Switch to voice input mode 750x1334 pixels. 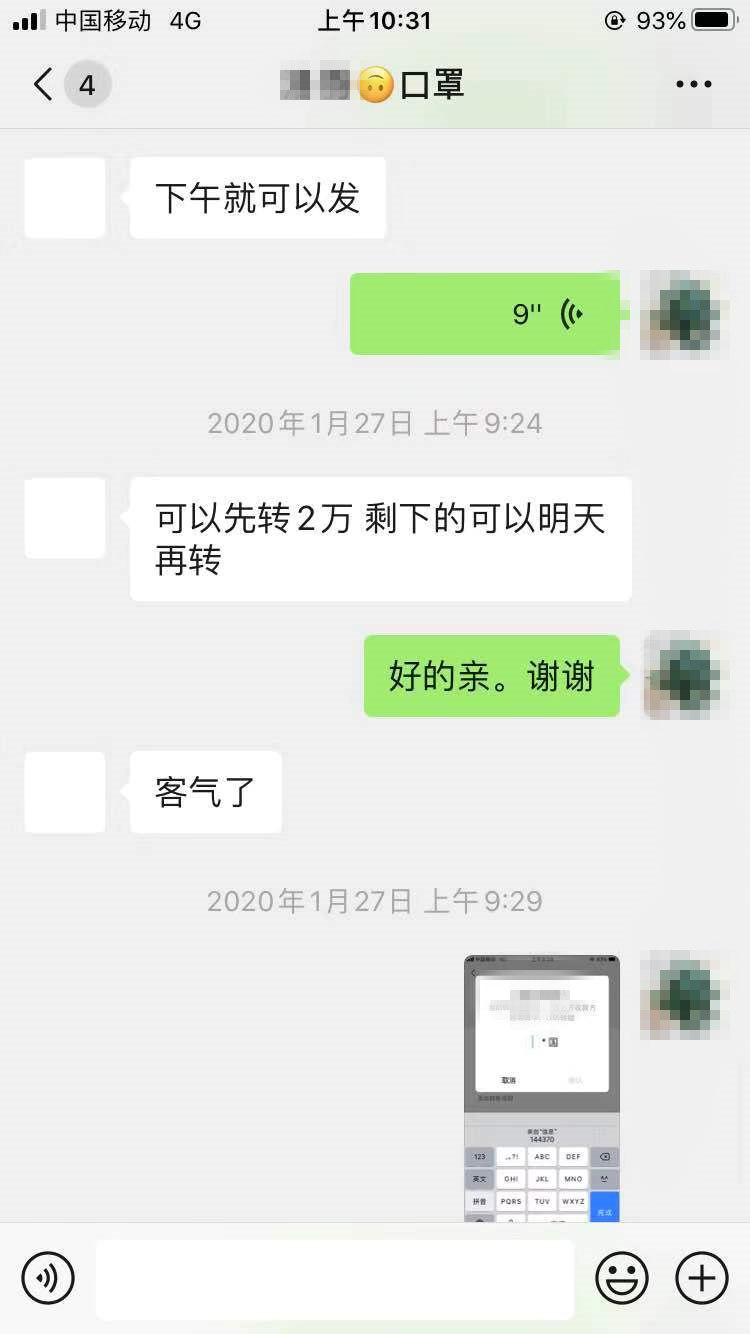48,1278
